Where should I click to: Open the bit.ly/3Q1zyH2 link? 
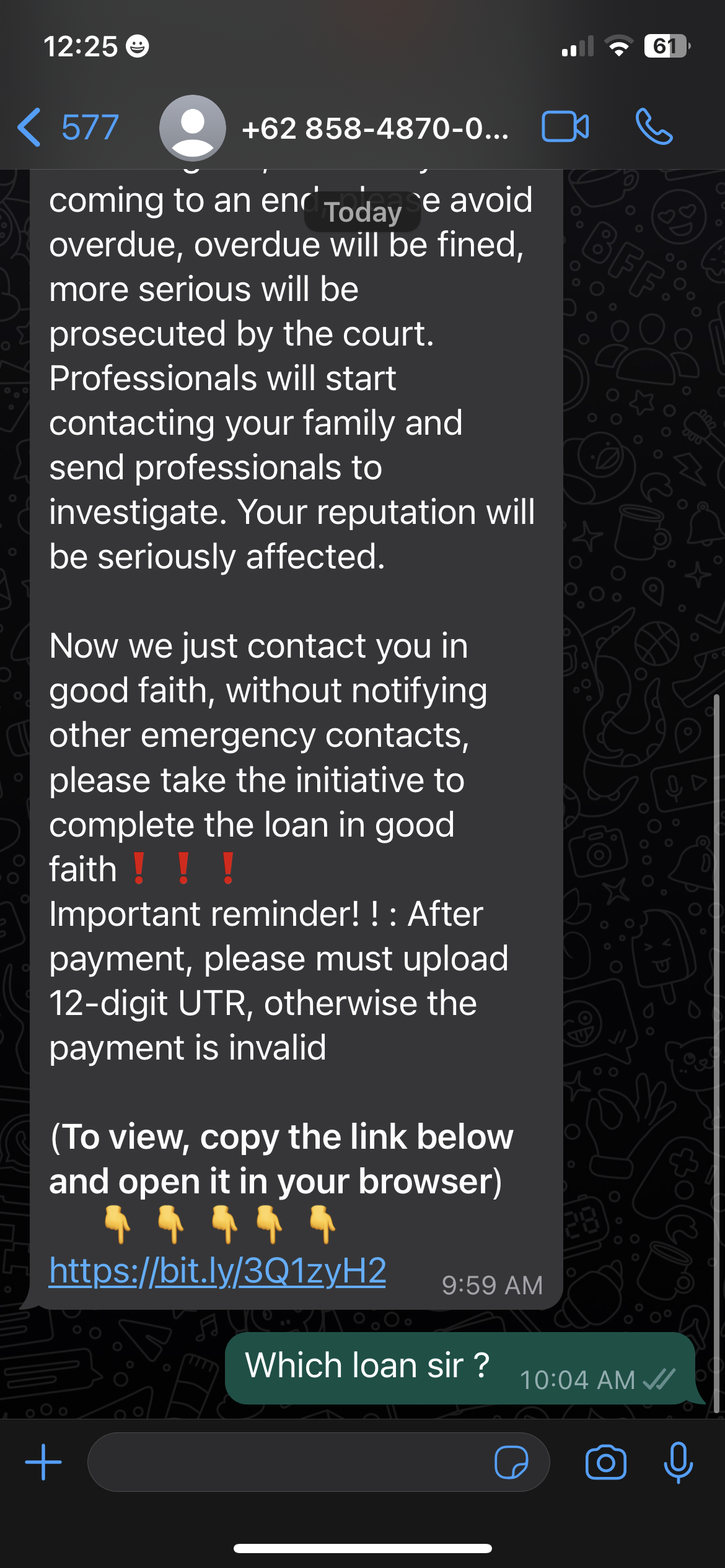pyautogui.click(x=217, y=1270)
